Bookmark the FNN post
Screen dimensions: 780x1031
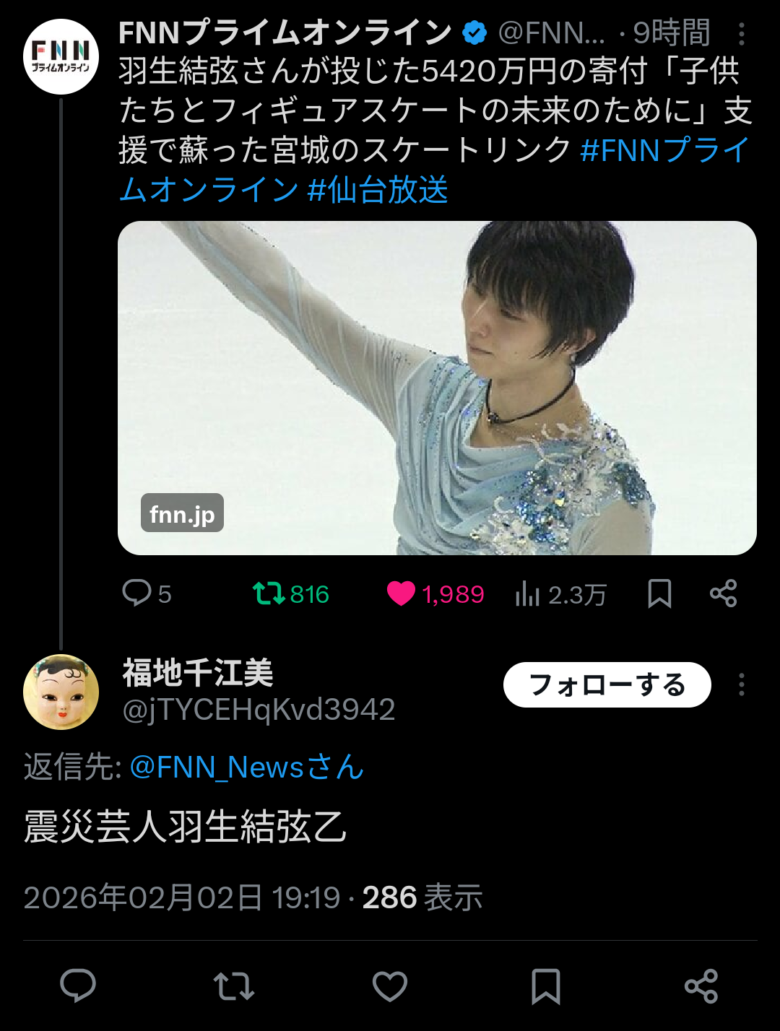point(659,594)
